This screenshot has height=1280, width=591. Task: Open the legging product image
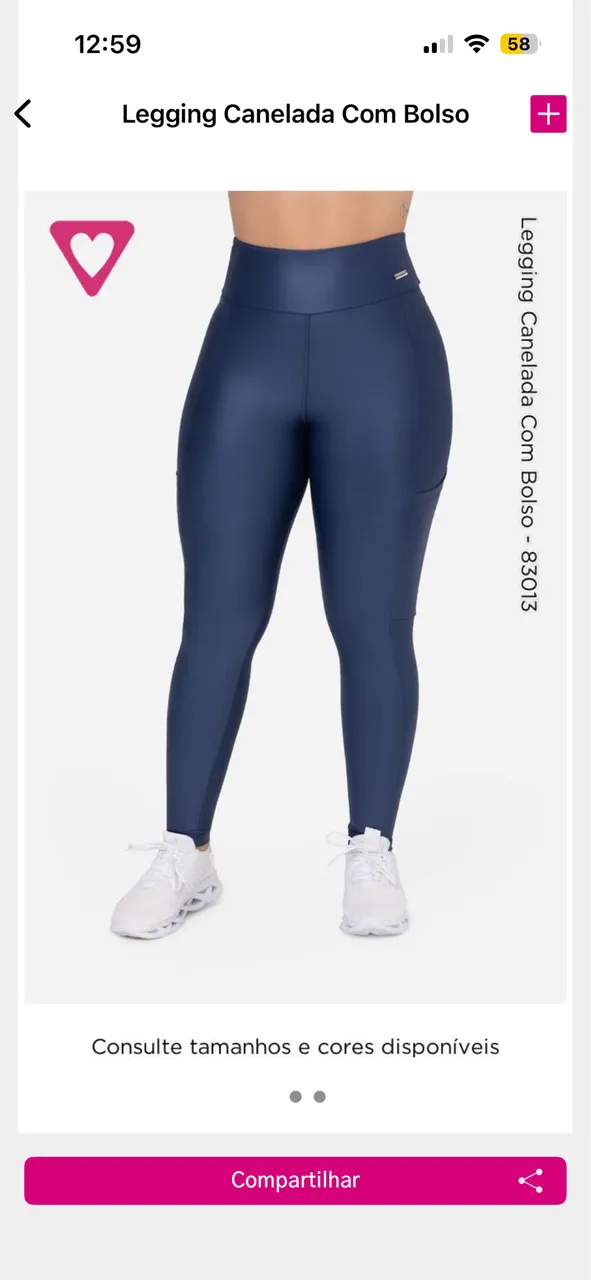coord(295,596)
